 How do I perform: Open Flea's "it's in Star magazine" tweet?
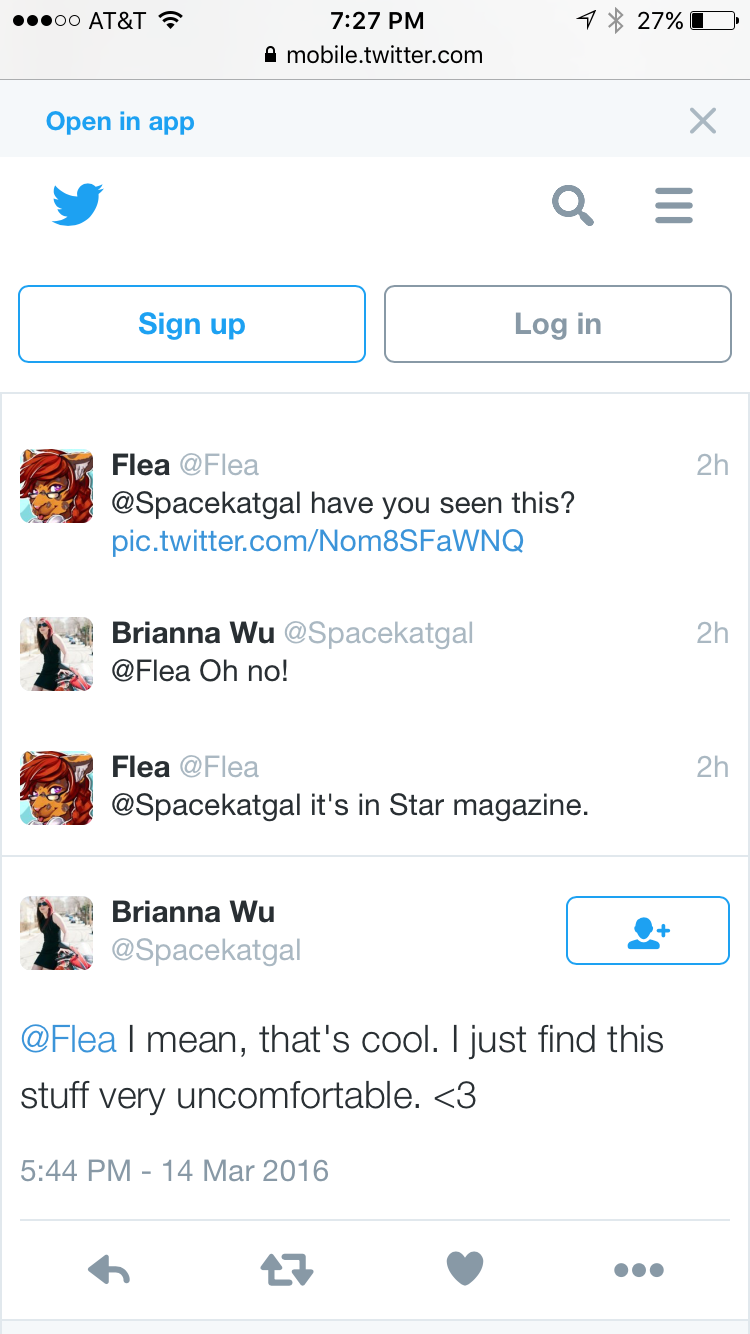click(375, 788)
